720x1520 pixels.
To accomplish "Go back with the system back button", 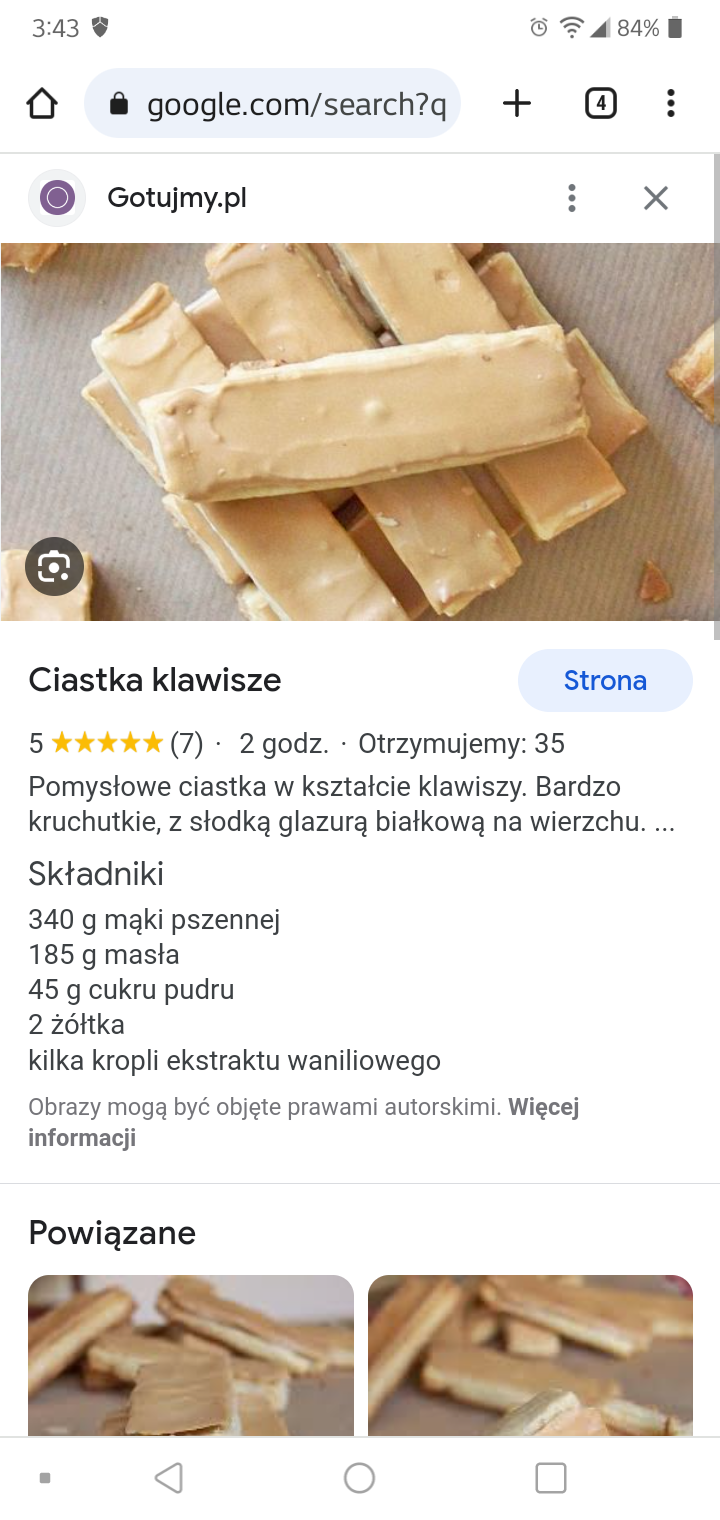I will pyautogui.click(x=168, y=1478).
